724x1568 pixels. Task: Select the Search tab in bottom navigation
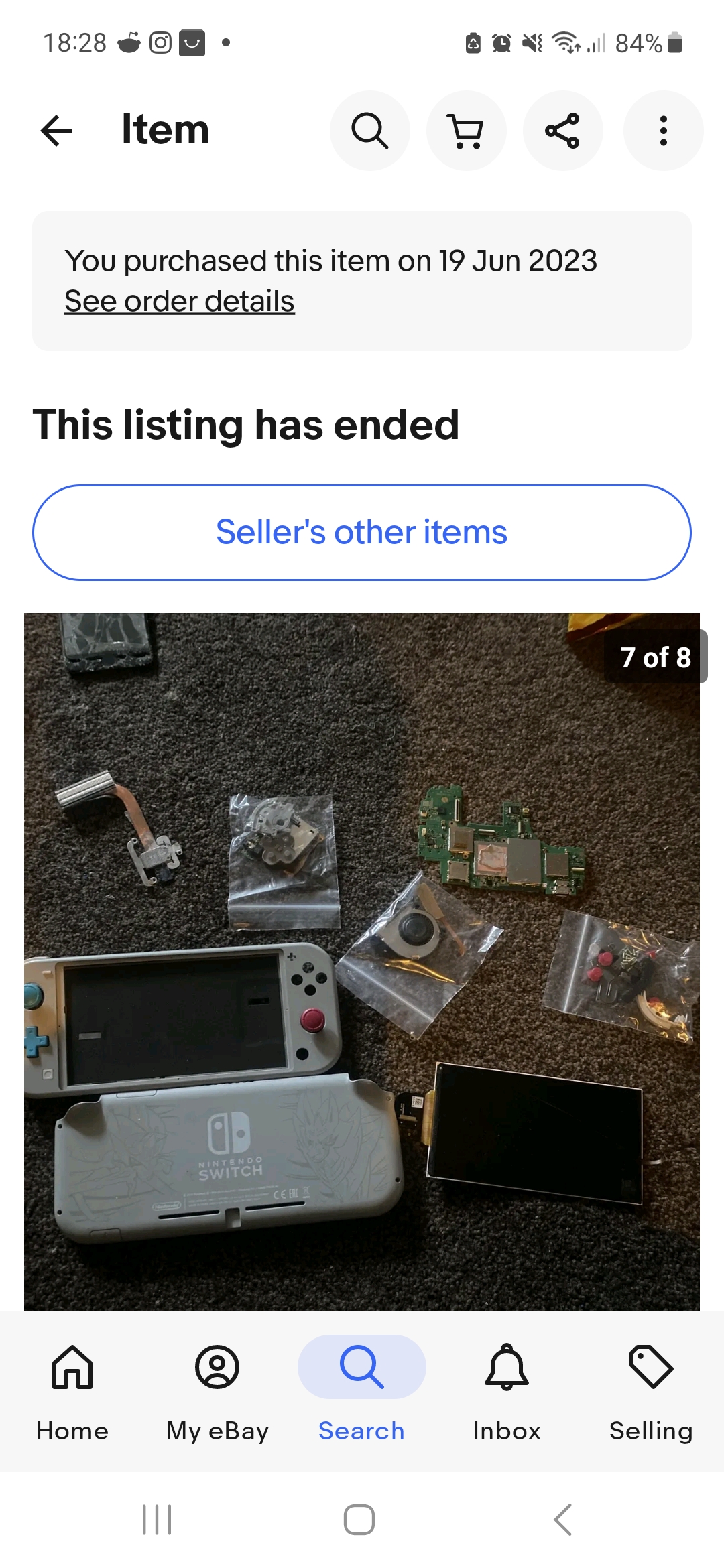pos(362,1392)
